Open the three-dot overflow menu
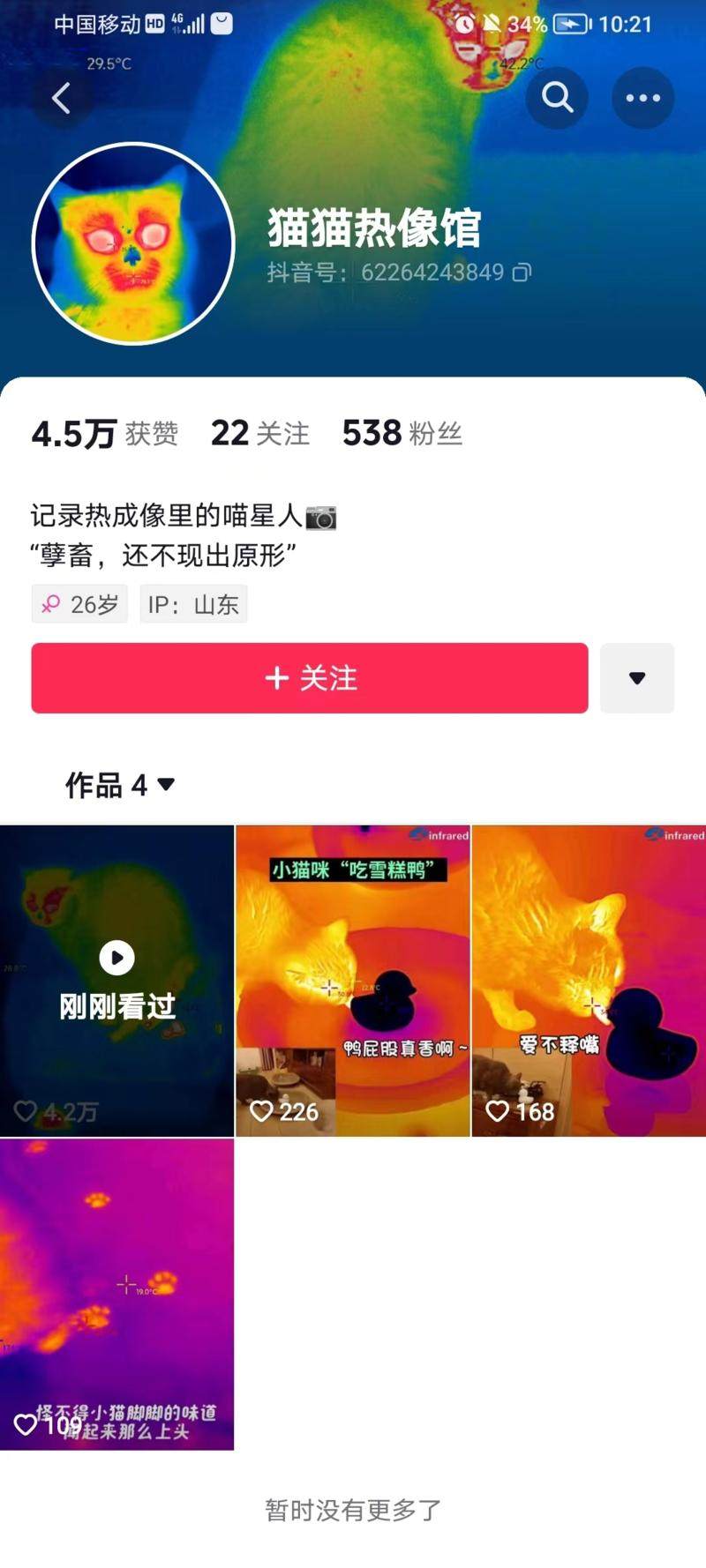 click(642, 98)
